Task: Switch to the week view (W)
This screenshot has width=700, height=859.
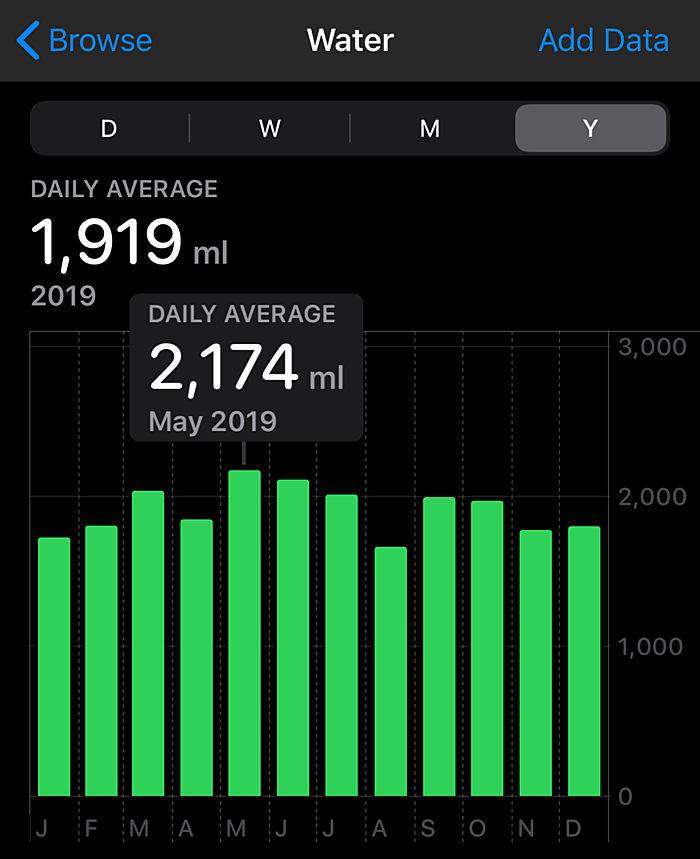Action: tap(269, 129)
